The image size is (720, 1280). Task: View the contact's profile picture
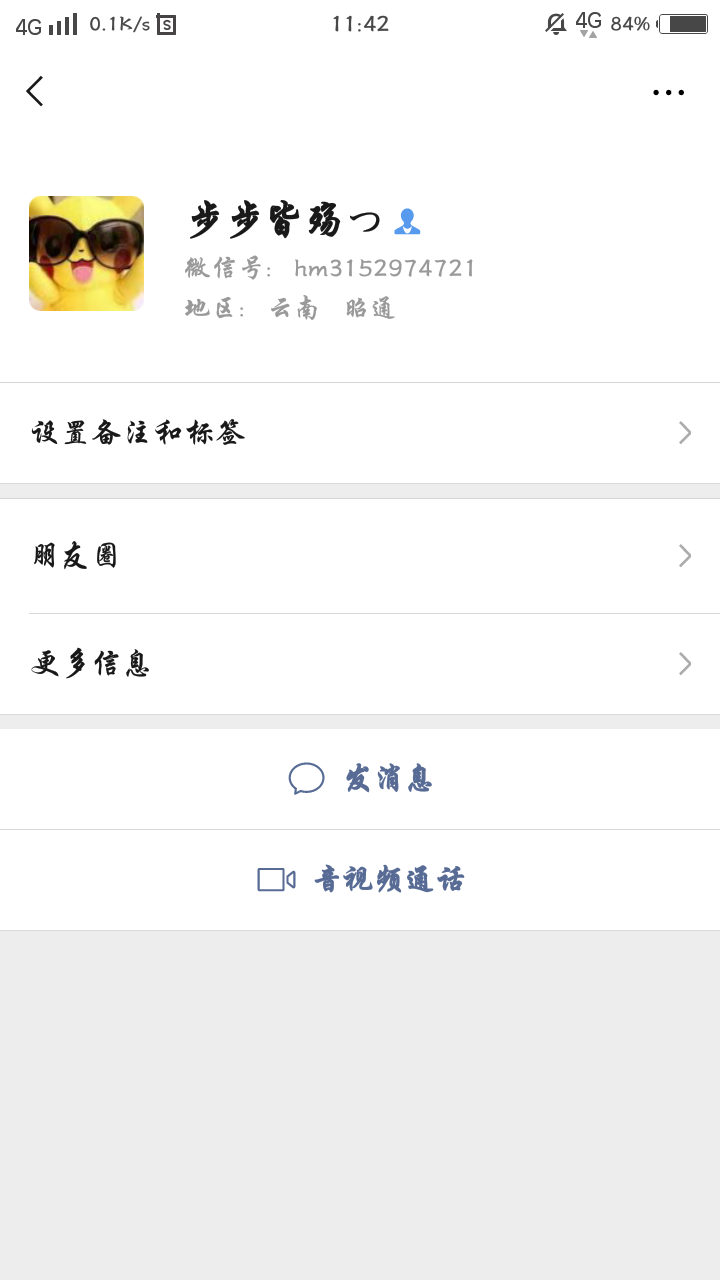tap(87, 253)
